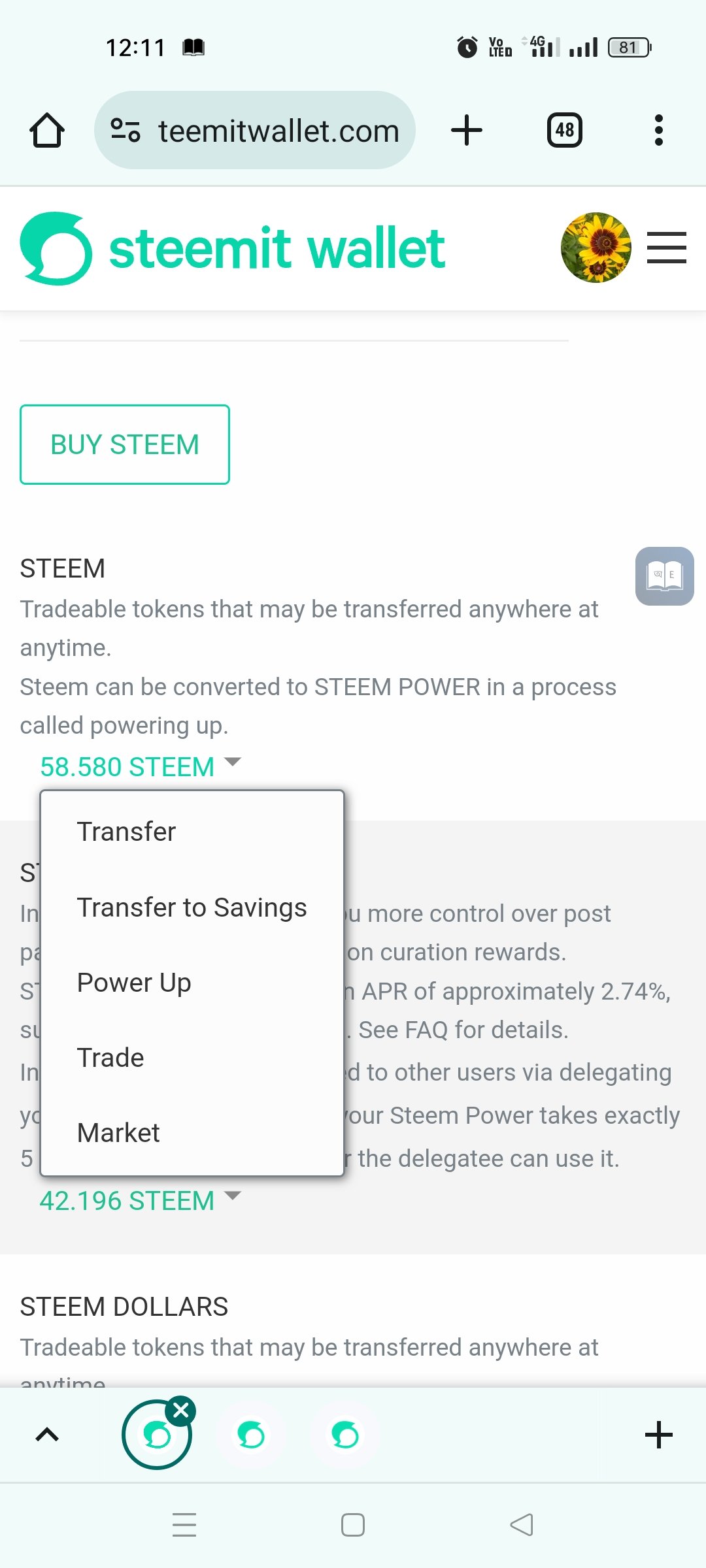Tap the BUY STEEM button
This screenshot has width=706, height=1568.
125,444
